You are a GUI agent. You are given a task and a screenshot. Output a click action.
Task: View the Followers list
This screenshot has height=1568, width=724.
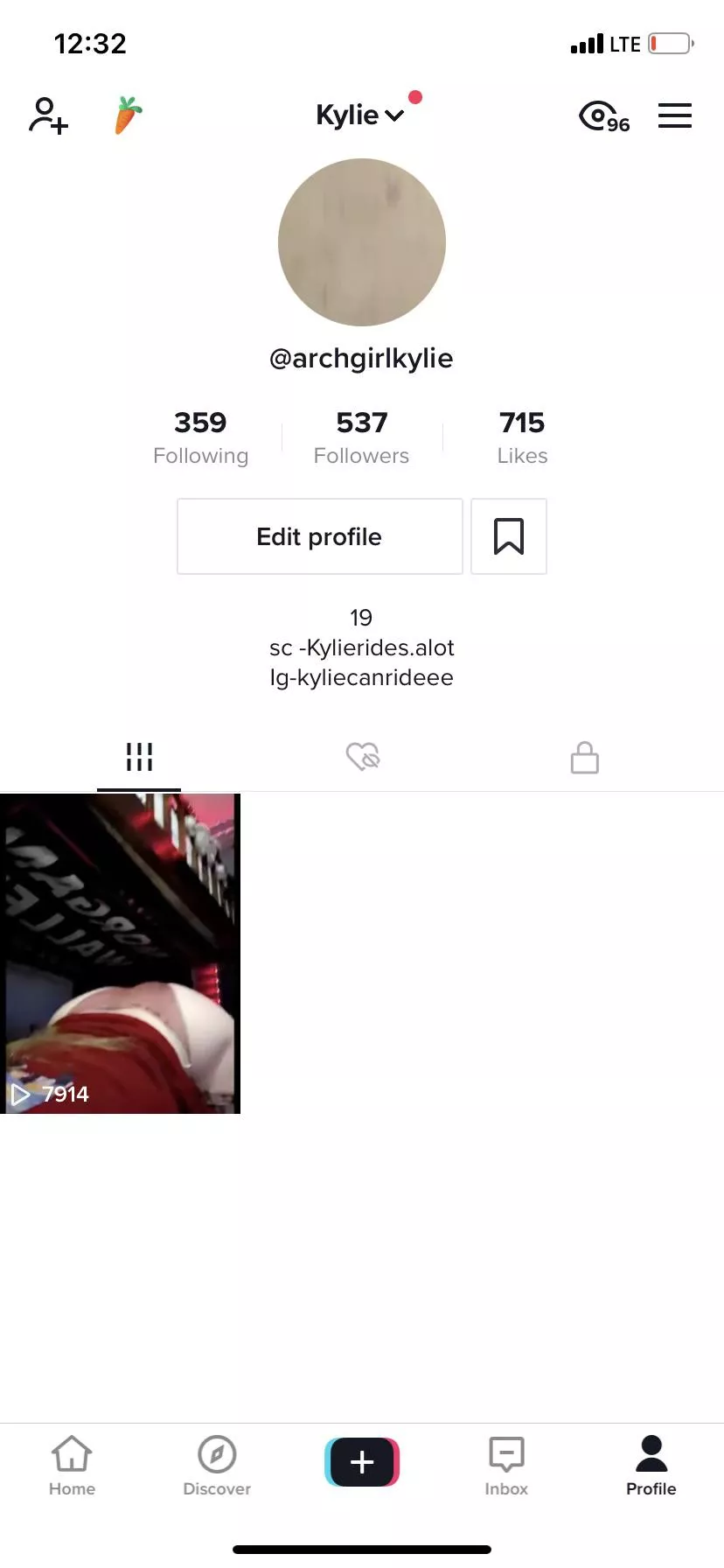tap(361, 437)
